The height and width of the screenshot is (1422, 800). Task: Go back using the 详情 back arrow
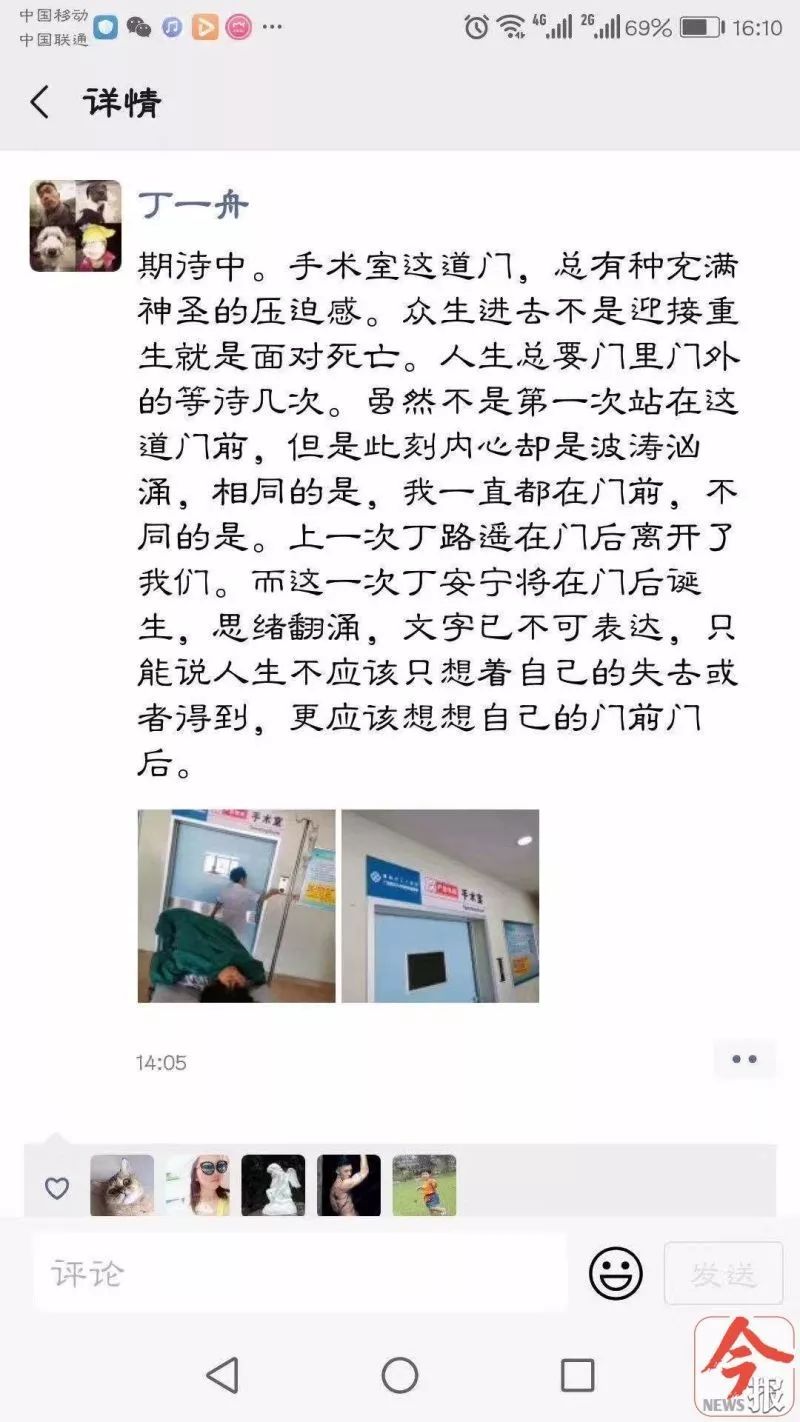pyautogui.click(x=40, y=103)
